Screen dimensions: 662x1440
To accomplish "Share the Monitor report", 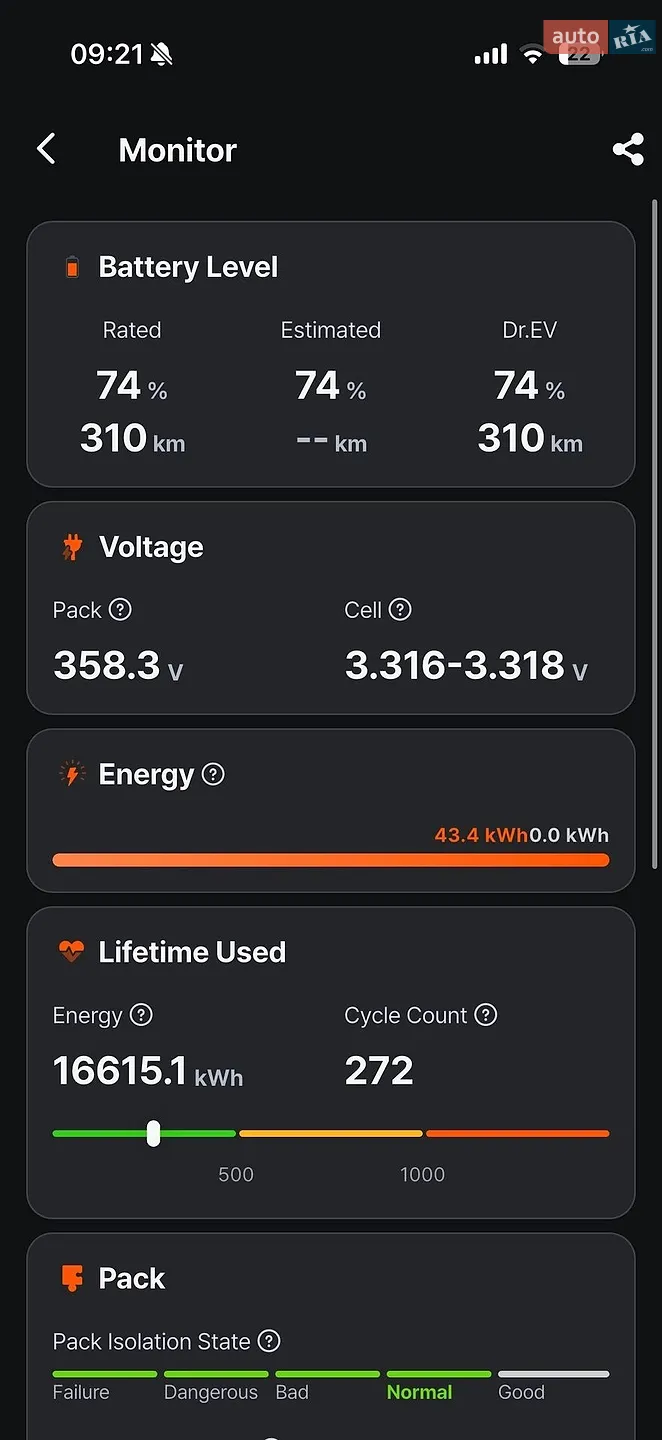I will [x=628, y=150].
